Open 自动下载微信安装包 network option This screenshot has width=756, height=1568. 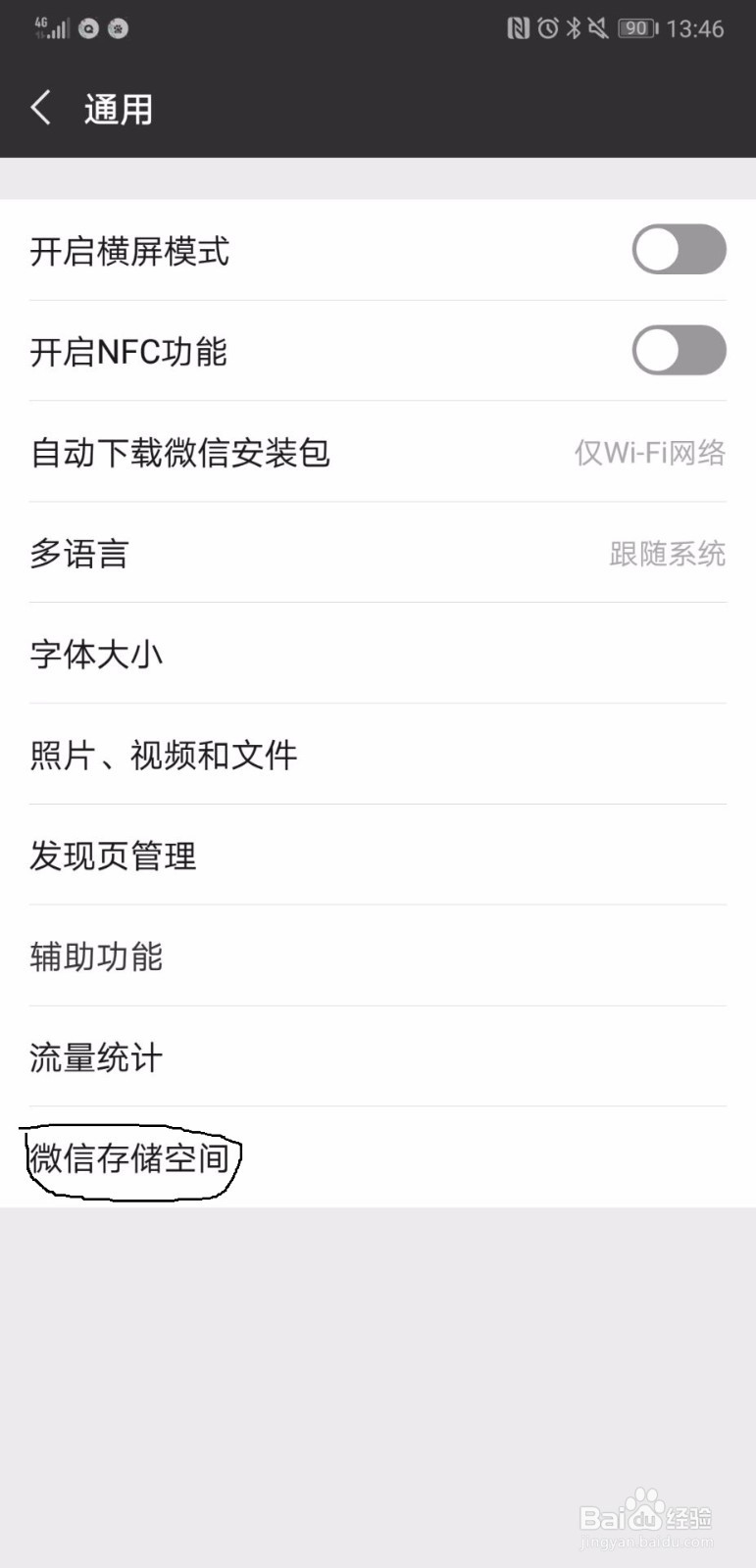coord(378,453)
